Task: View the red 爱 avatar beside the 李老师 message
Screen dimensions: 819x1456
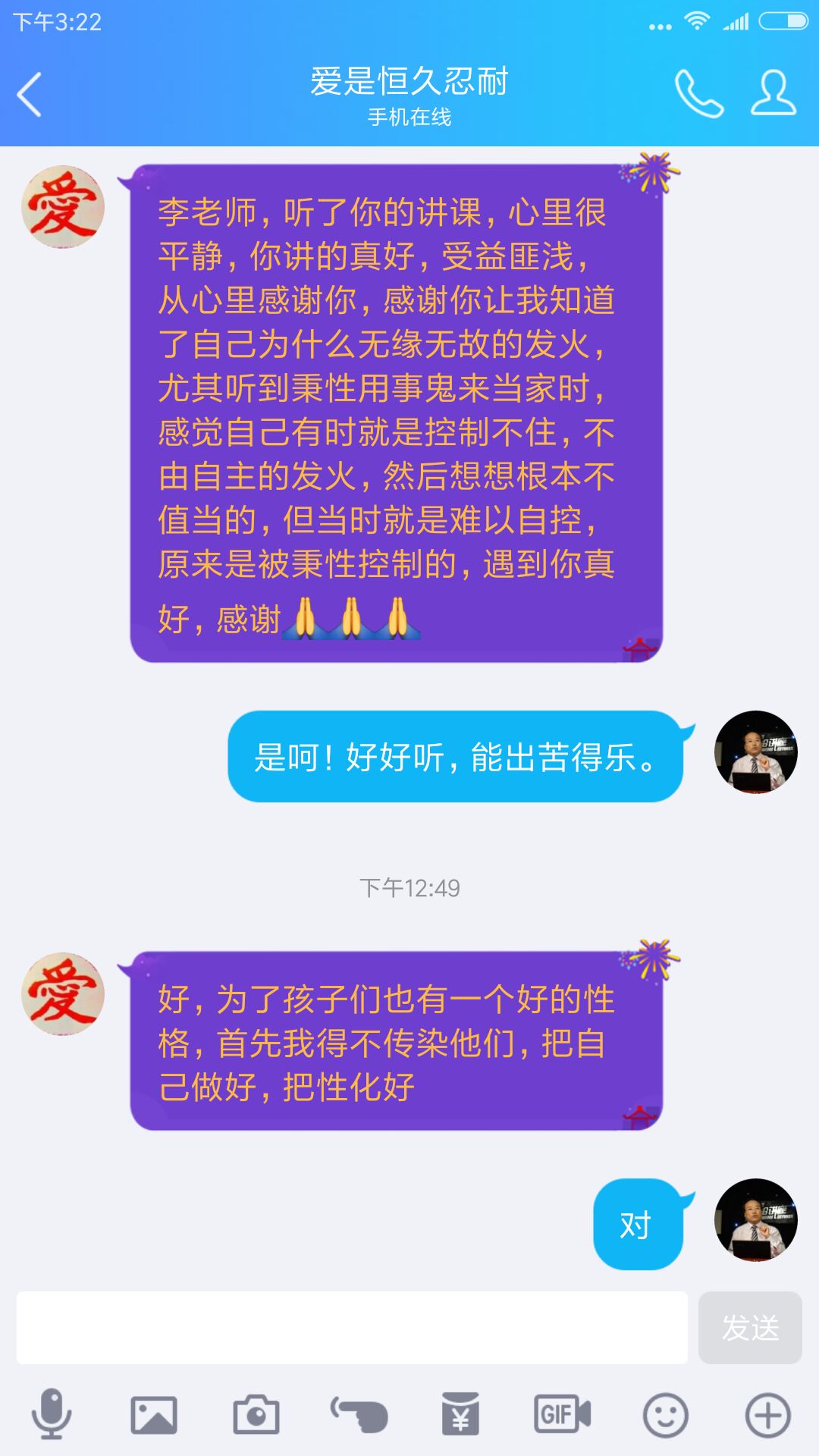Action: (62, 207)
